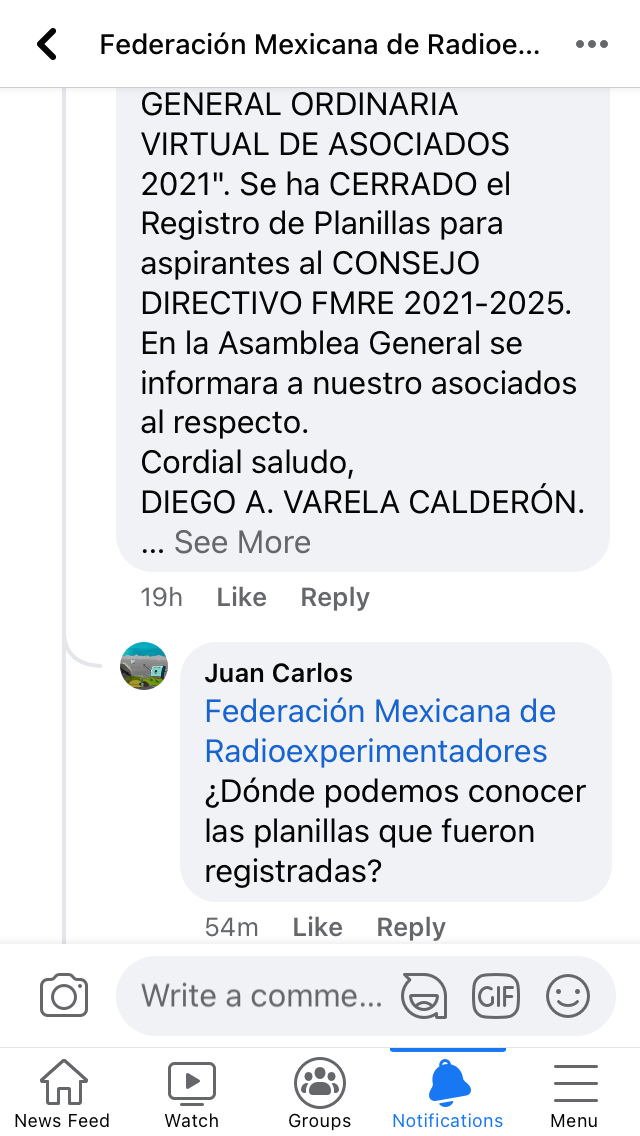Open the three-dot overflow menu
The width and height of the screenshot is (640, 1136).
[591, 45]
